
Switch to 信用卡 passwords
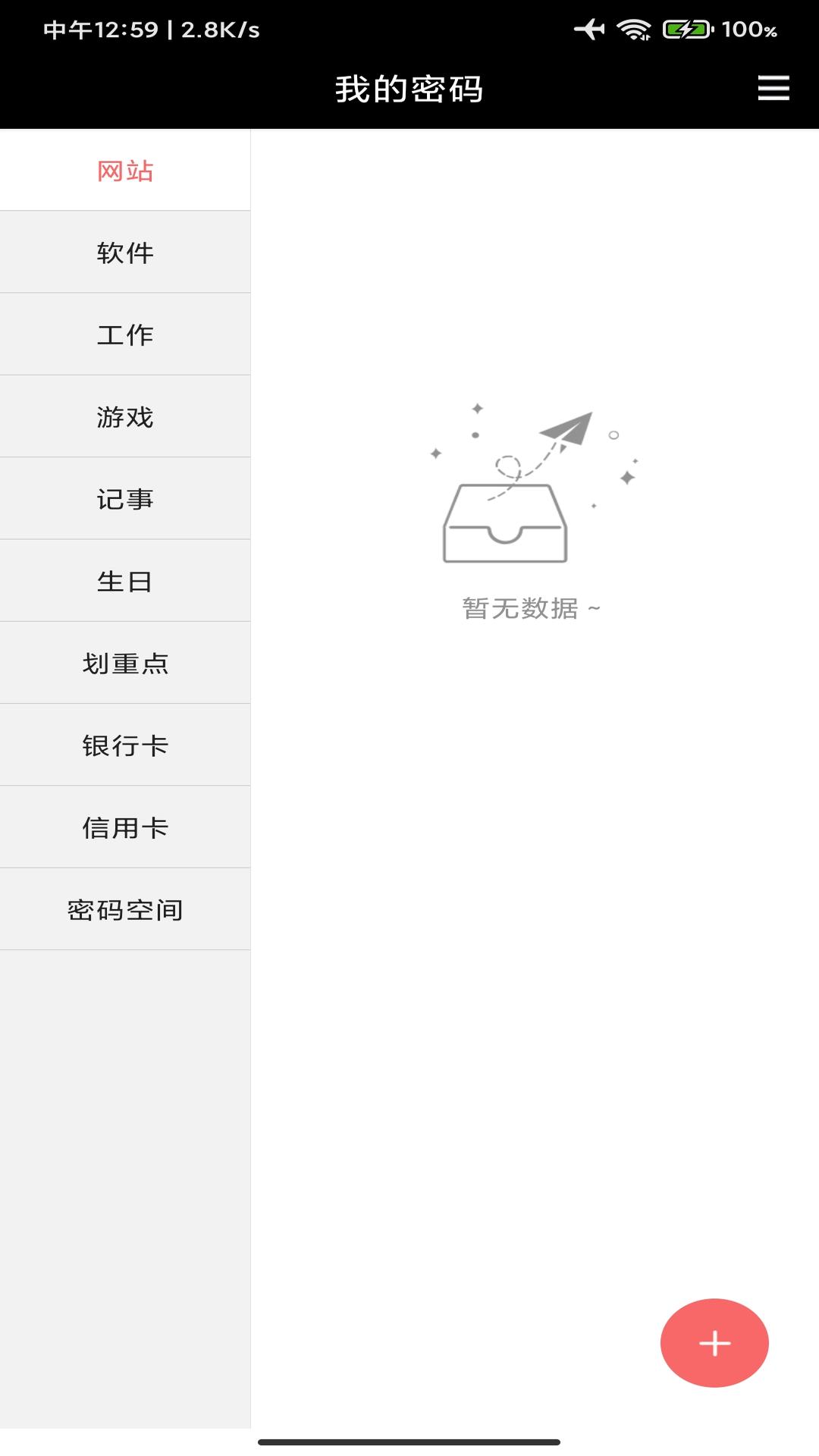click(125, 827)
